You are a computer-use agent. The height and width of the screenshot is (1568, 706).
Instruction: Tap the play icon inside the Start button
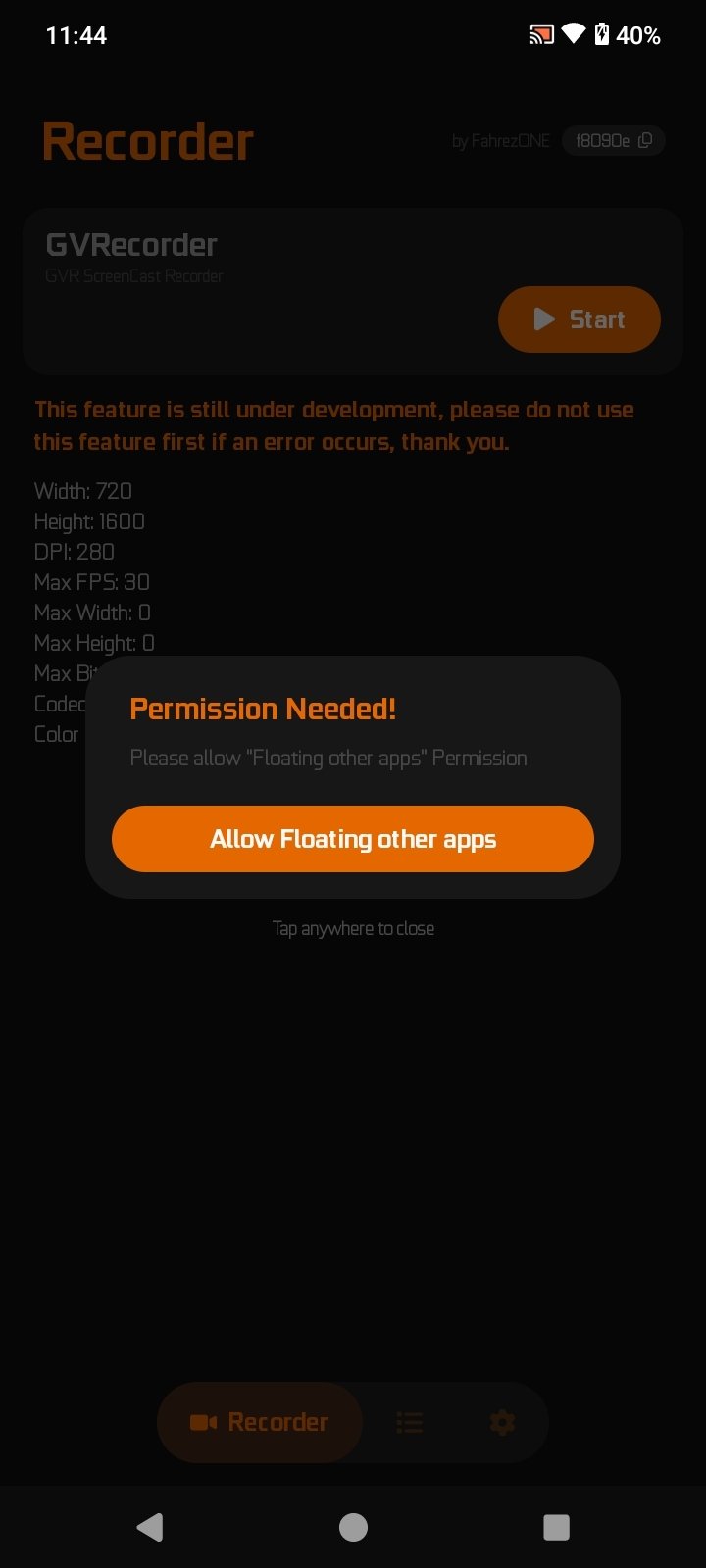pyautogui.click(x=541, y=318)
